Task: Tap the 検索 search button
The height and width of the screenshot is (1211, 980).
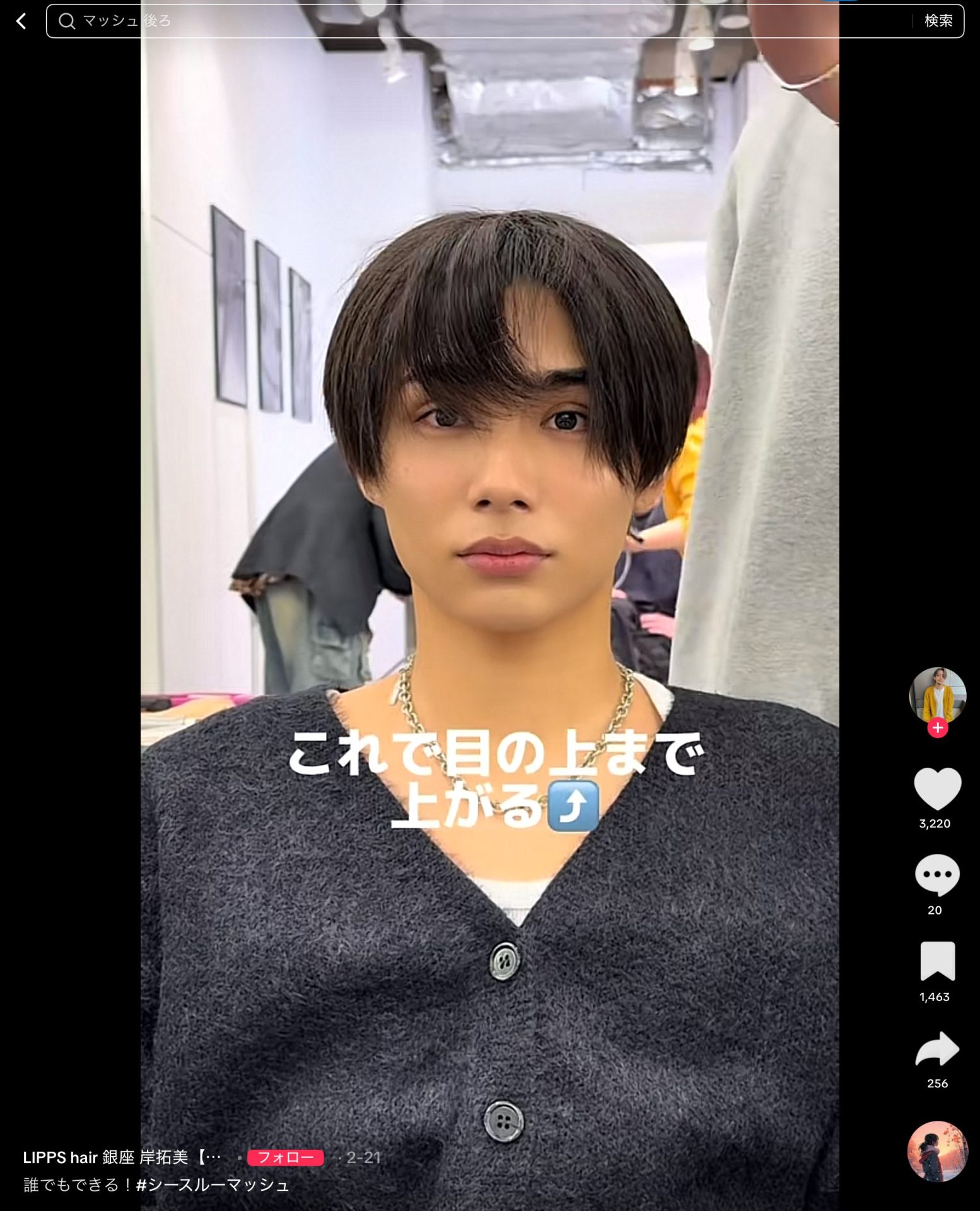Action: click(x=938, y=21)
